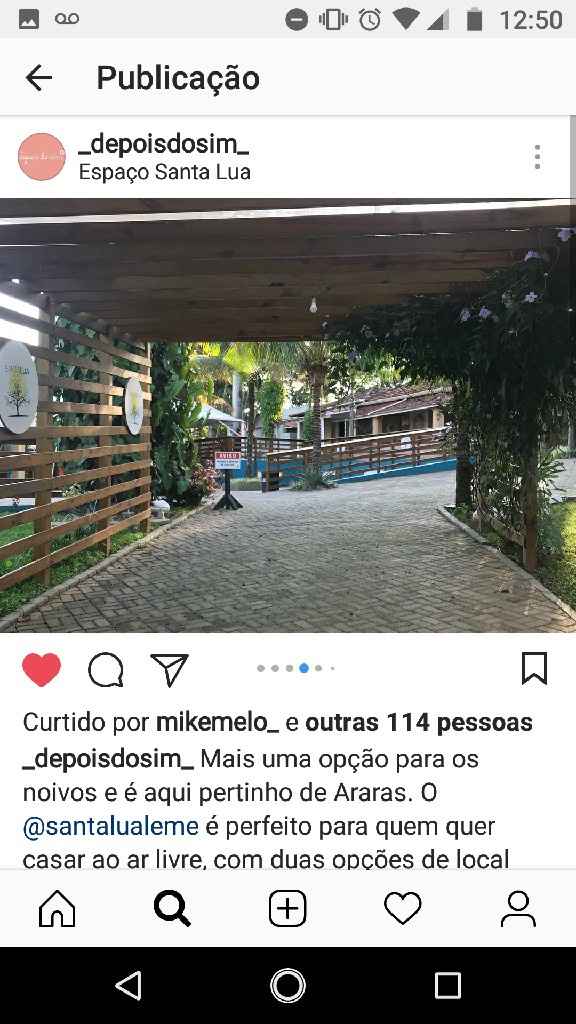Screen dimensions: 576x1024
Task: Switch to the Profile tab
Action: tap(518, 908)
